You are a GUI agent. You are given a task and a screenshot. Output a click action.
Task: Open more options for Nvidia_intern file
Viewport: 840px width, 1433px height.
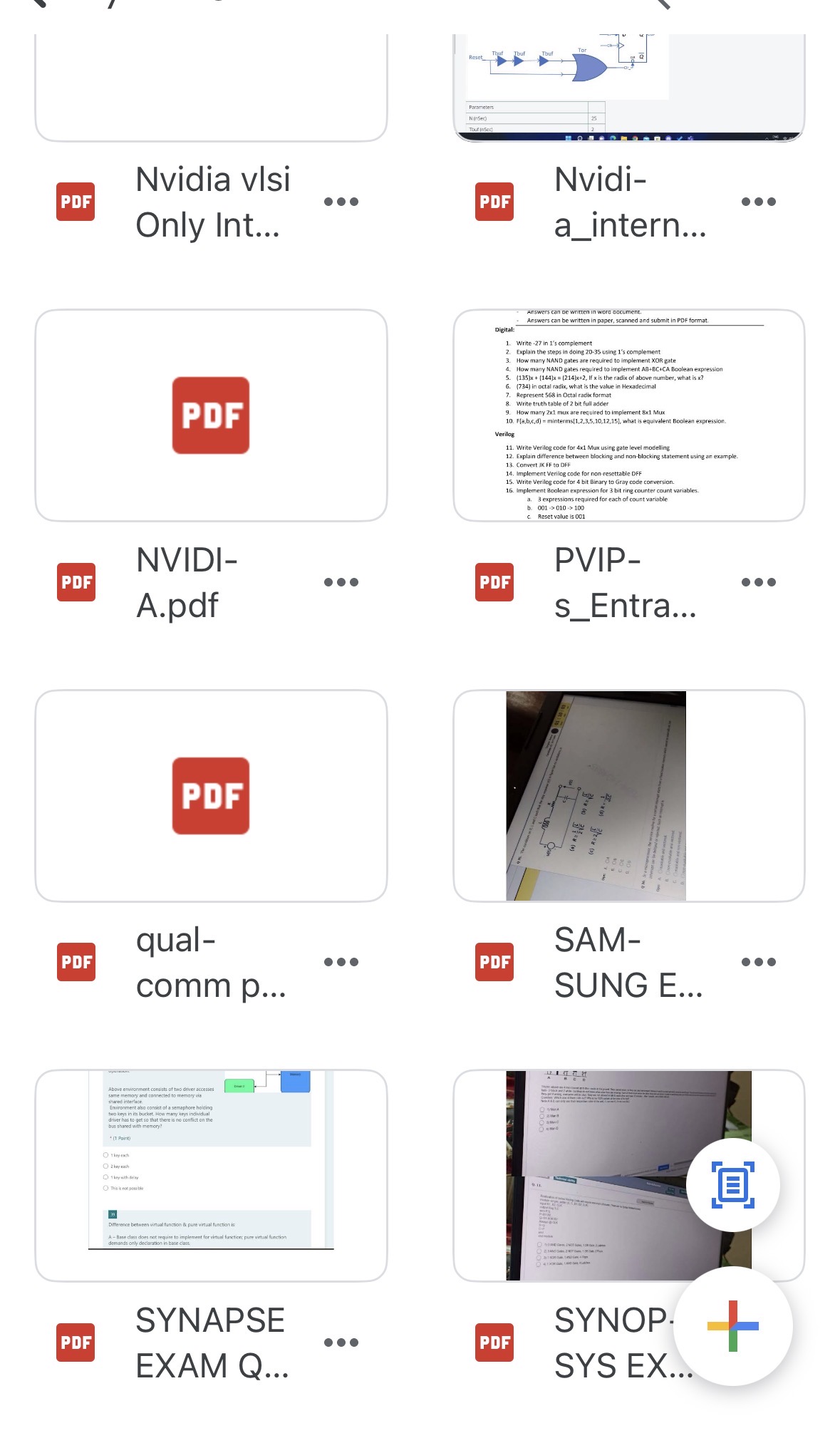coord(758,202)
